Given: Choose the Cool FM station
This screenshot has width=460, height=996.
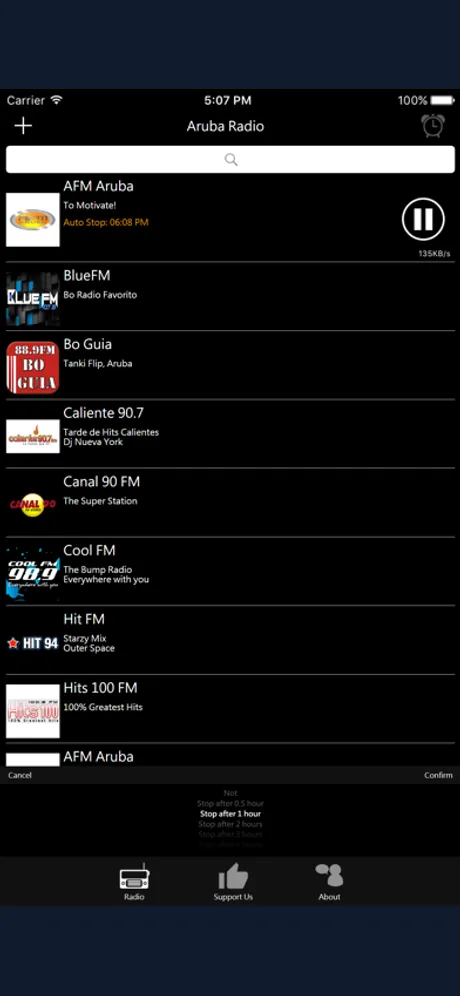Looking at the screenshot, I should [x=230, y=571].
